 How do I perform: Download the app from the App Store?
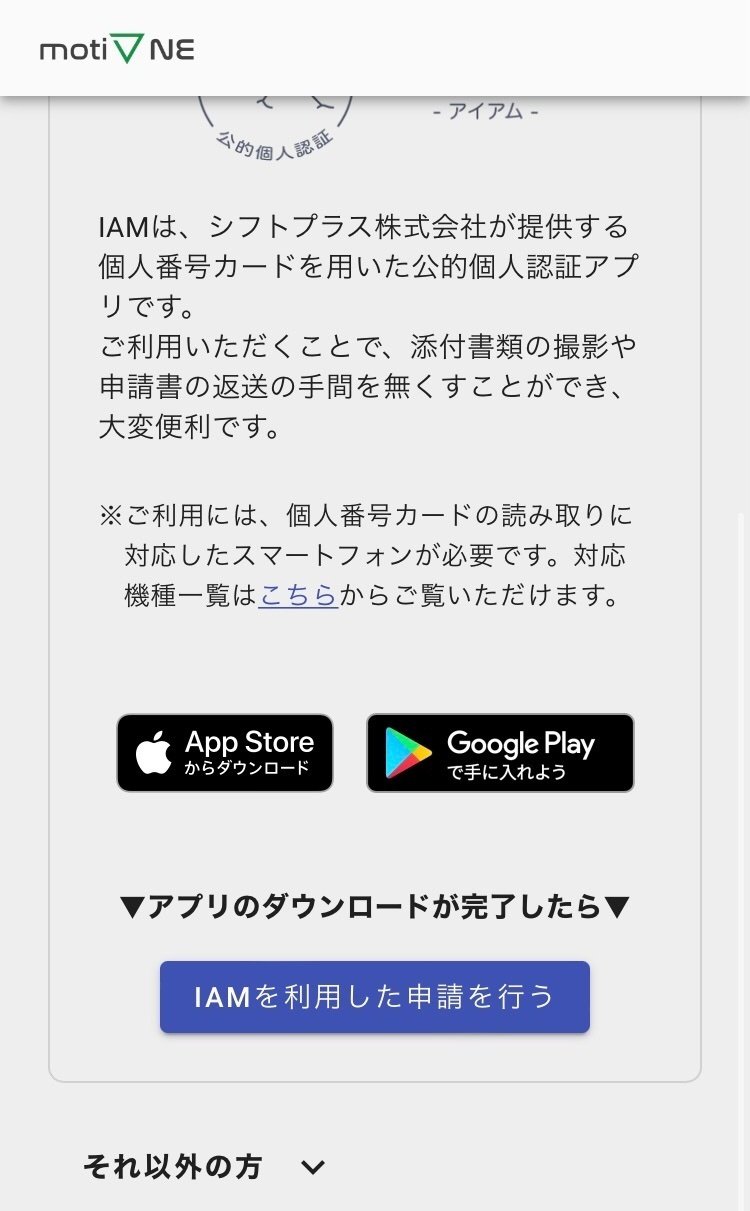(225, 753)
